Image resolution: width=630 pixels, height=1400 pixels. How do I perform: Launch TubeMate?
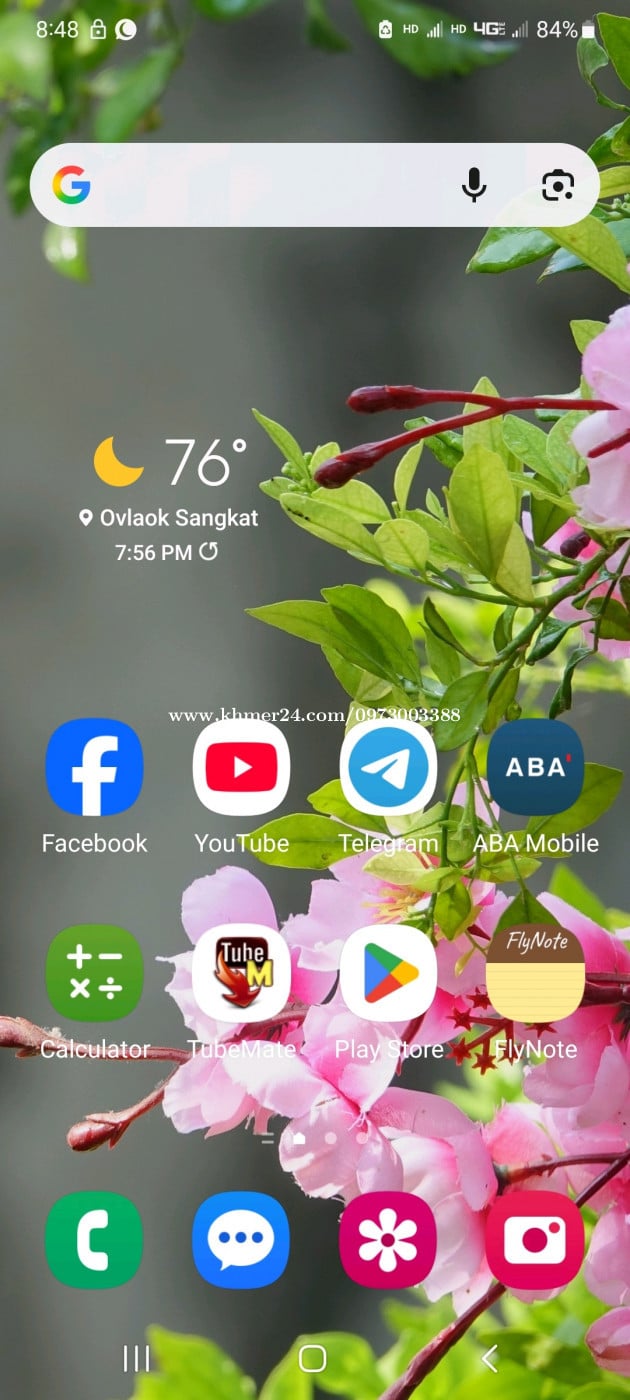(x=241, y=973)
